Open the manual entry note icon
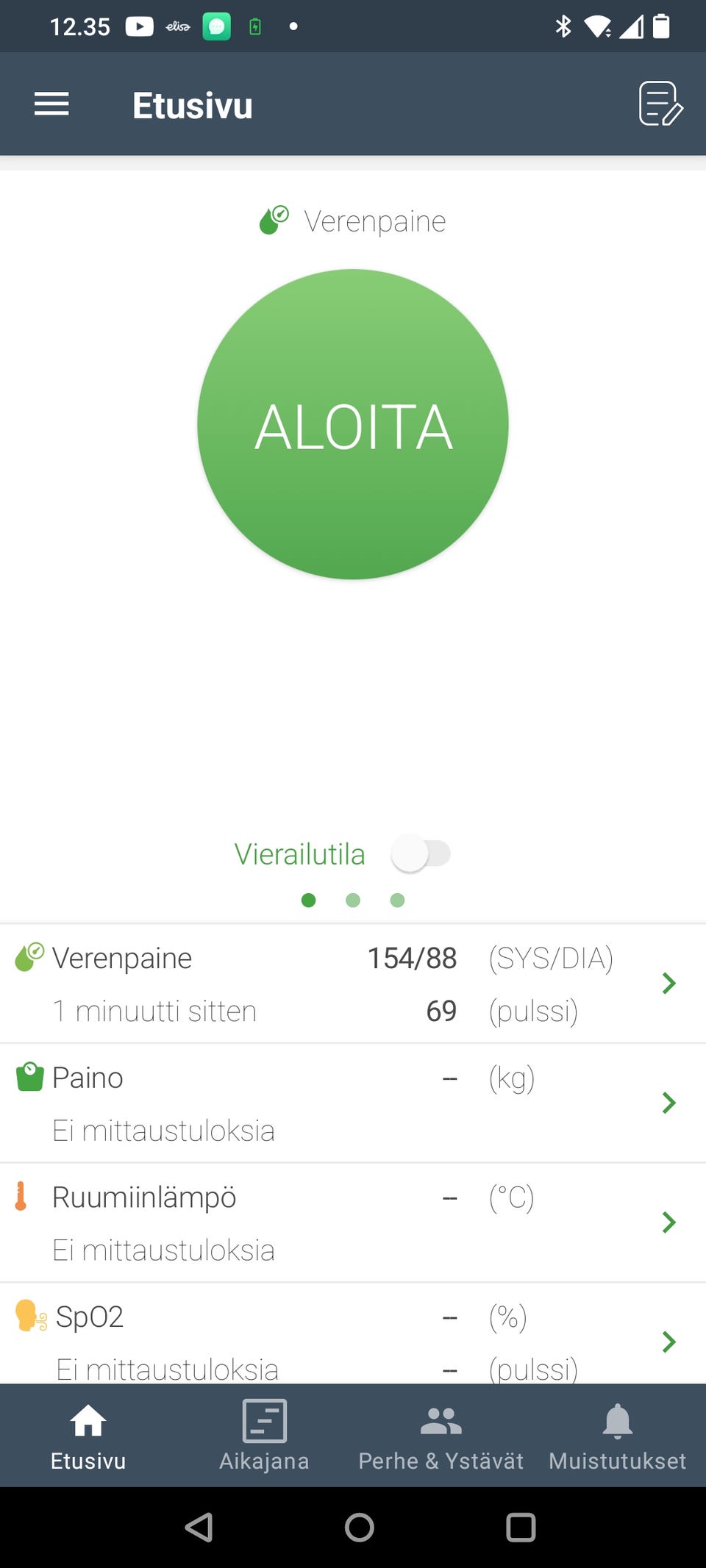This screenshot has height=1568, width=706. click(660, 104)
